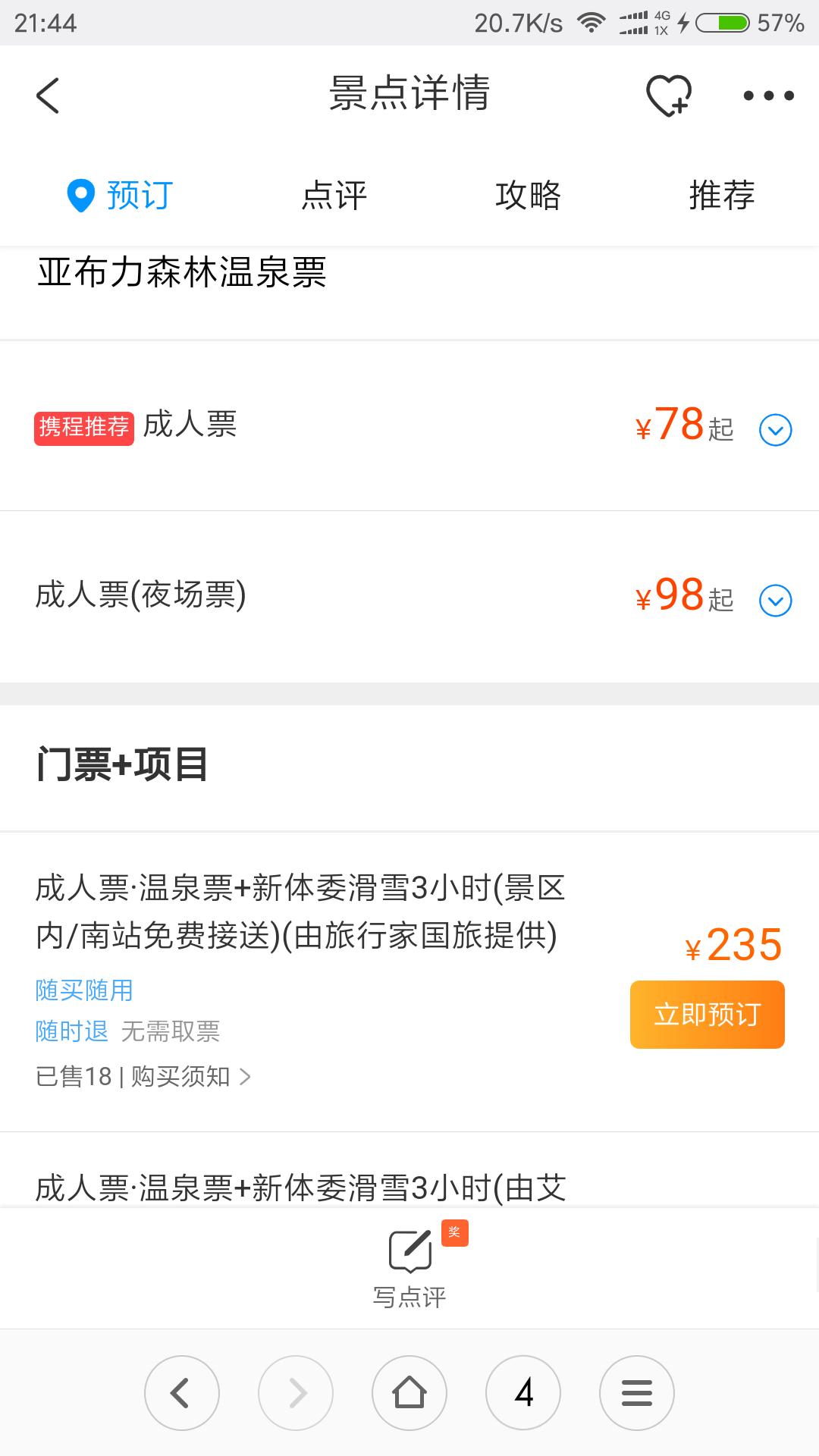Screen dimensions: 819x1456
Task: Open the three-dot overflow menu
Action: pyautogui.click(x=768, y=96)
